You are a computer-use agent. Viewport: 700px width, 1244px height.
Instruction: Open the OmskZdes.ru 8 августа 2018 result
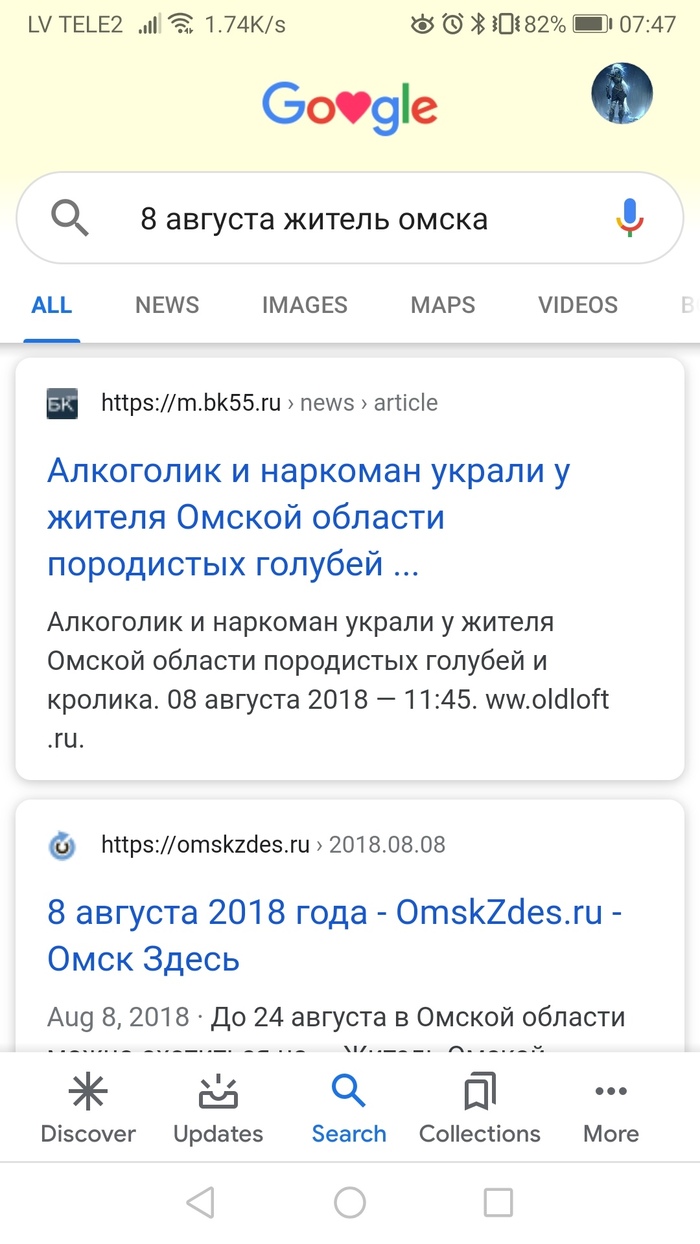[x=334, y=936]
